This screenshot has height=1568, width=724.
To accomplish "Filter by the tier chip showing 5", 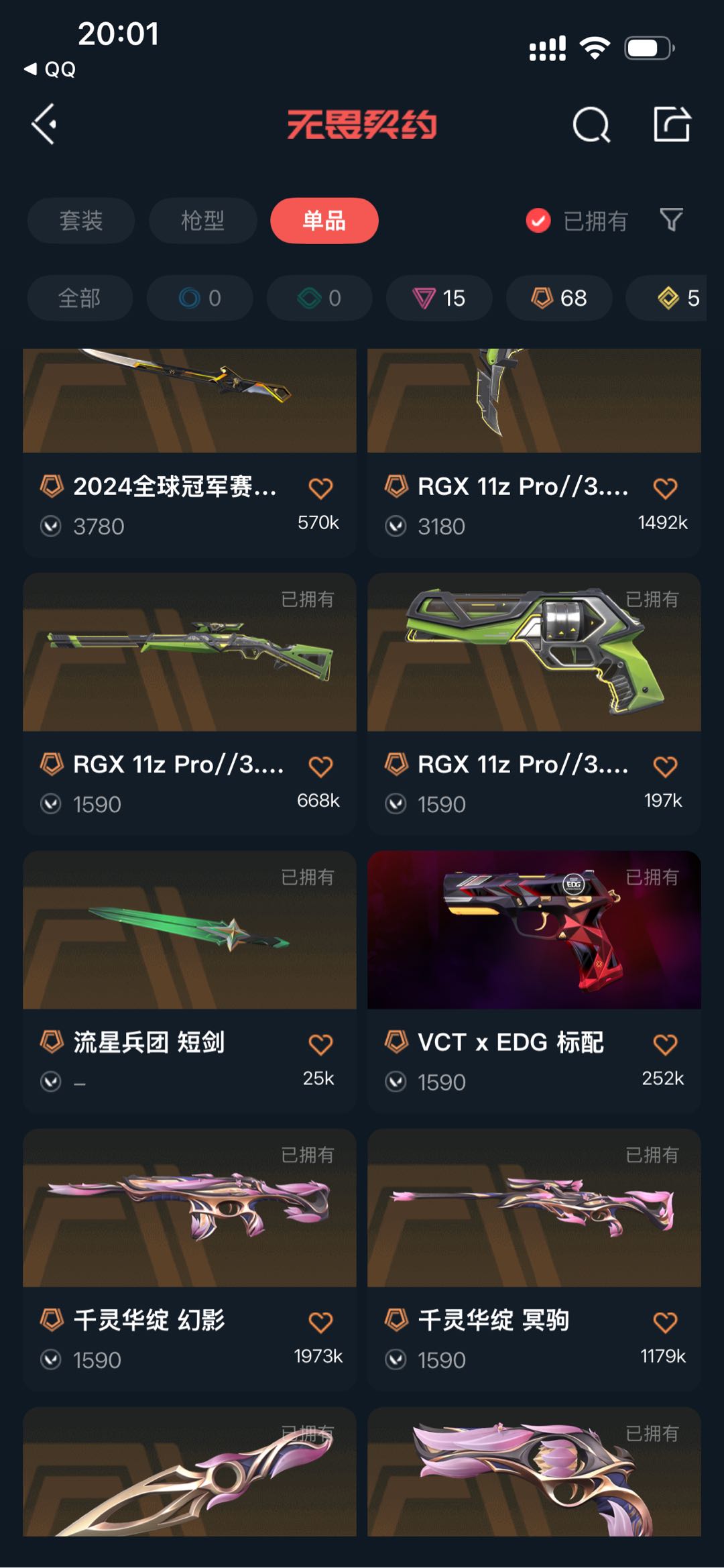I will point(670,298).
